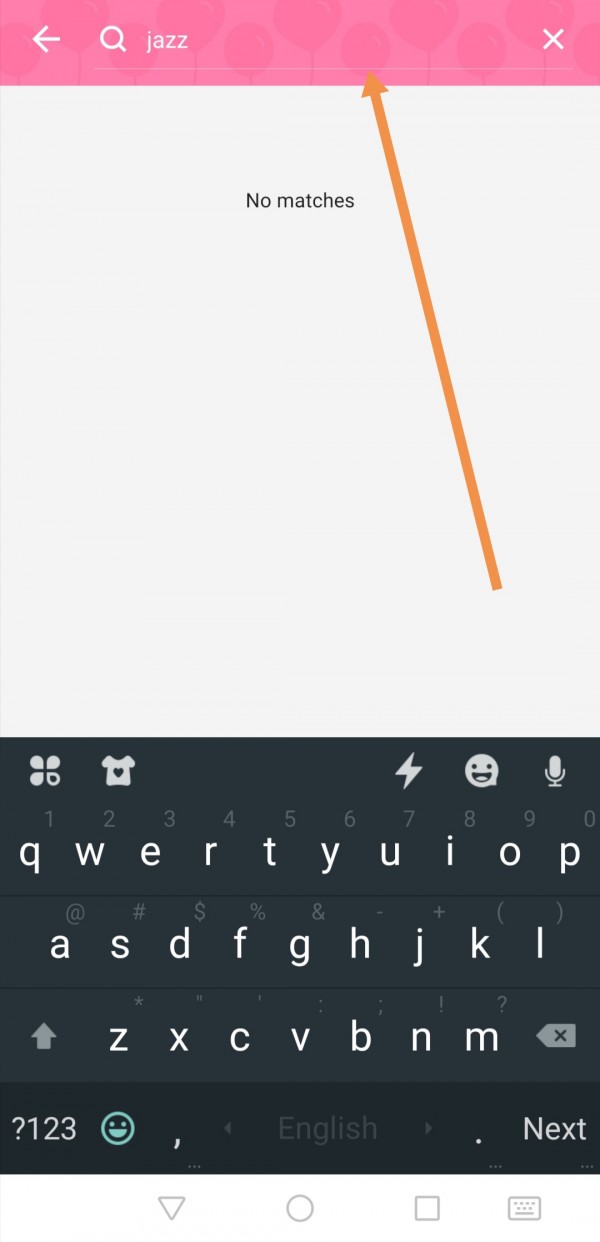Tap the backspace key
This screenshot has height=1242, width=600.
tap(556, 1036)
